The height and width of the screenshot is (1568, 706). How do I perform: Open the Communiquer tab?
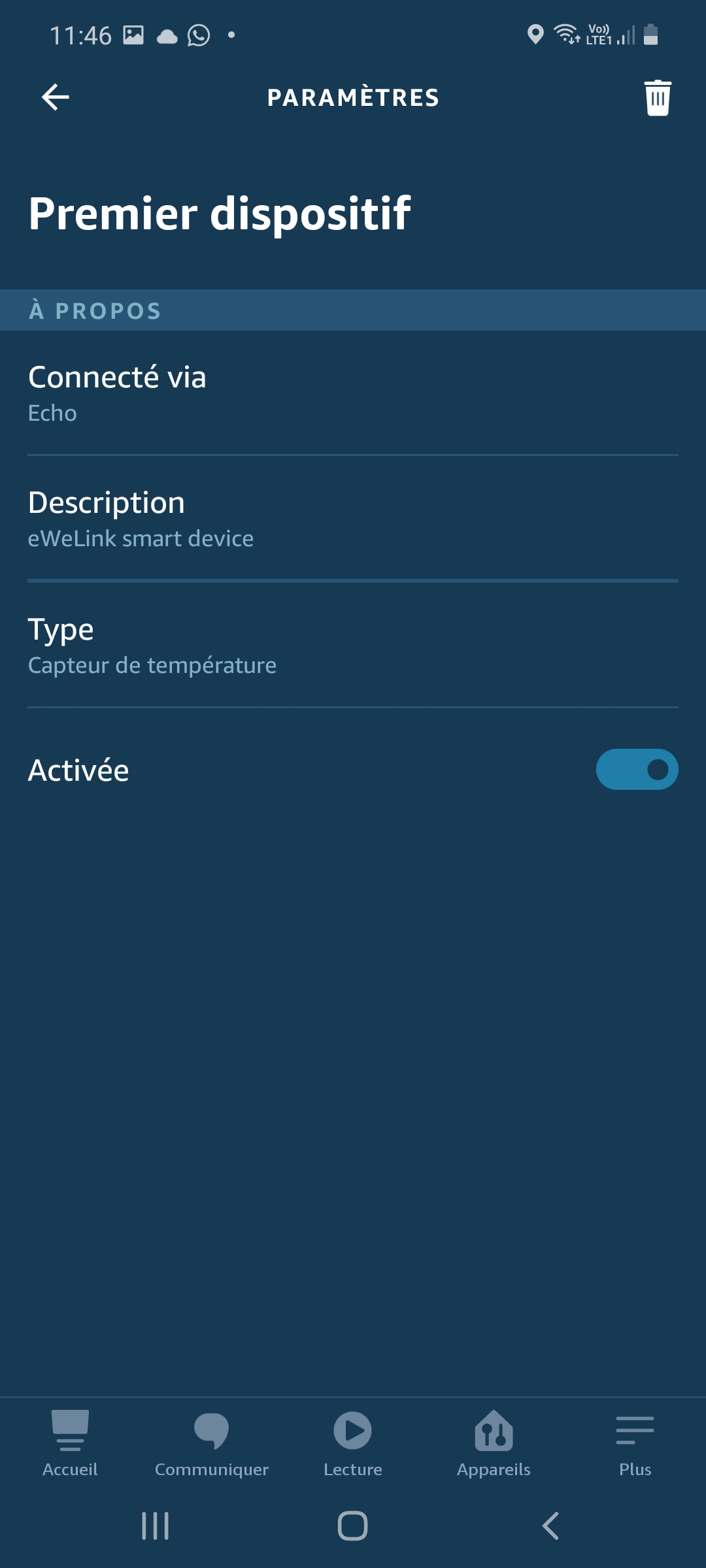point(211,1443)
